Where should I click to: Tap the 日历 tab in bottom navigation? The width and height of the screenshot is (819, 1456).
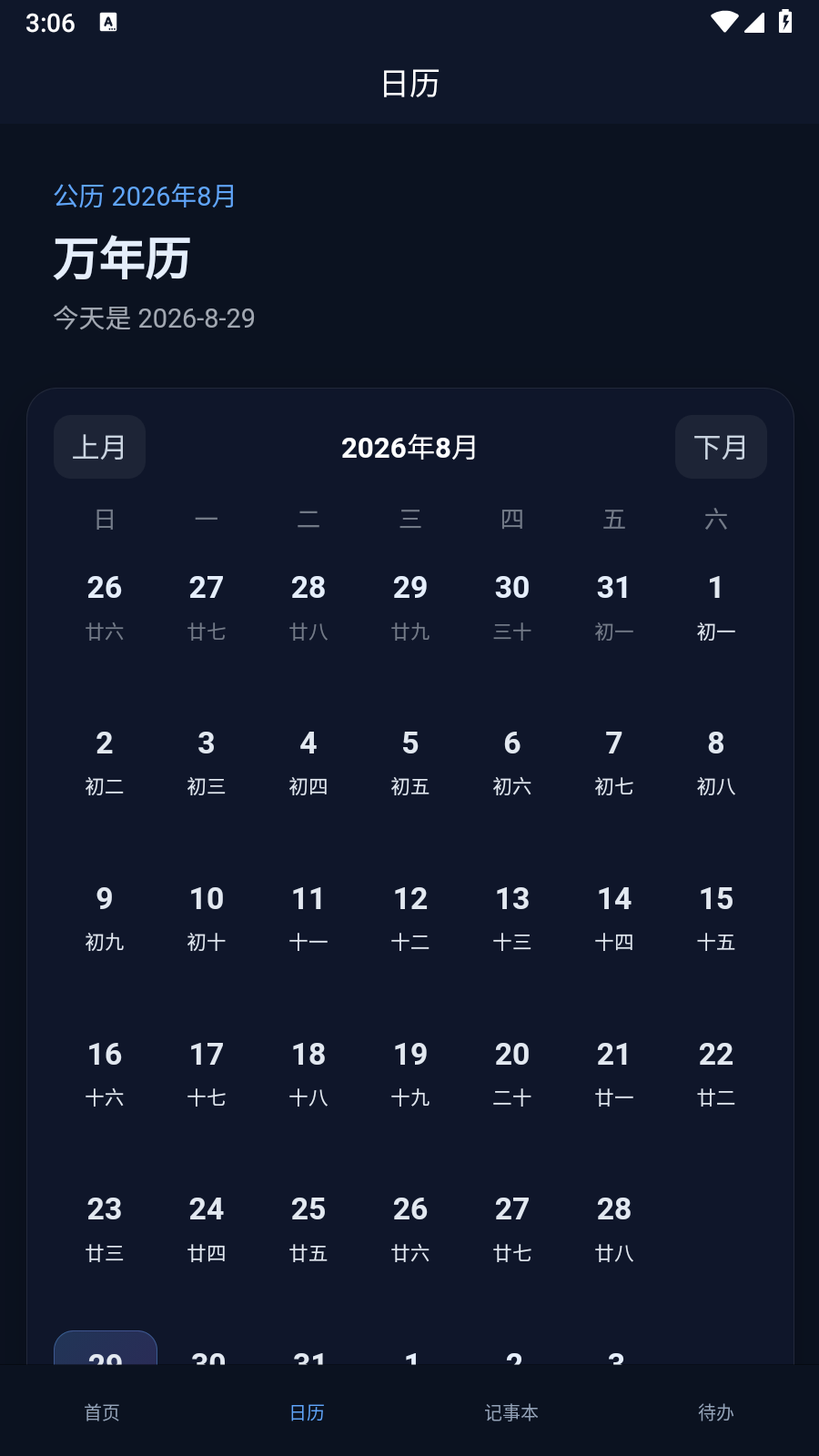click(307, 1411)
